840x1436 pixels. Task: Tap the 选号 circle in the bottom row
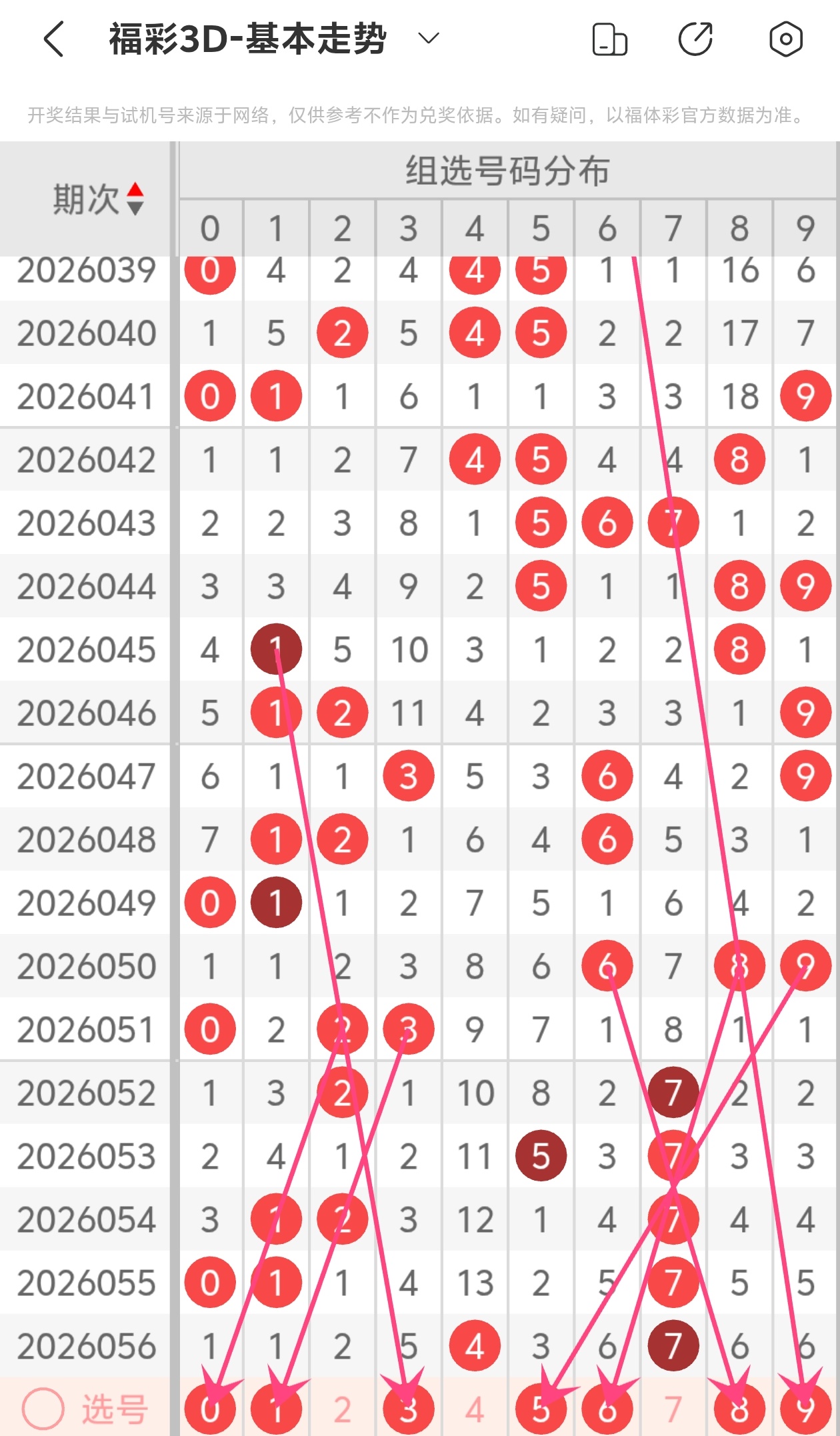tap(43, 1409)
